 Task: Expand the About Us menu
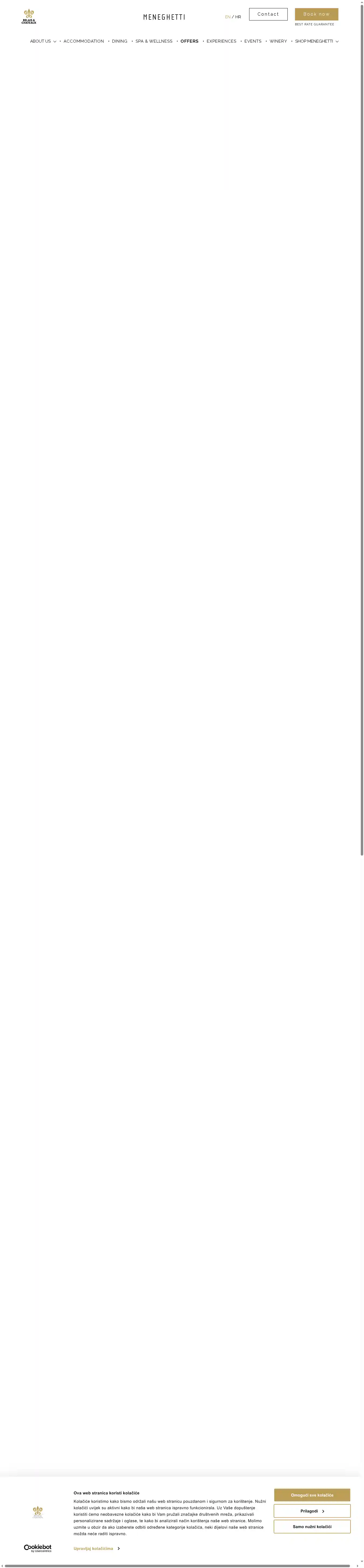(x=43, y=42)
